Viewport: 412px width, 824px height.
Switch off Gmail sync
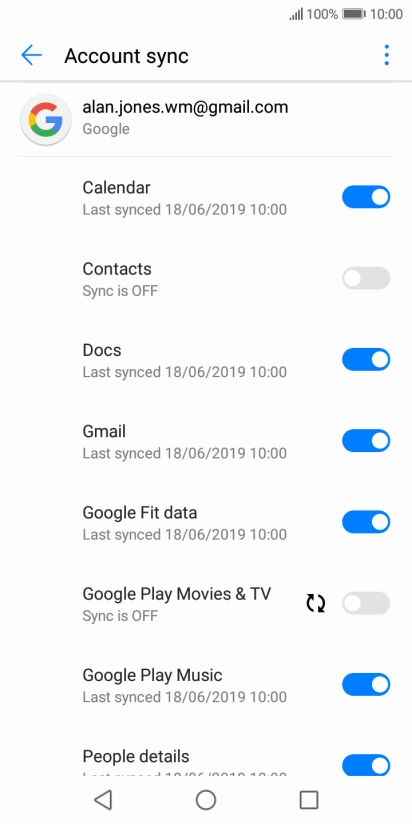[366, 441]
